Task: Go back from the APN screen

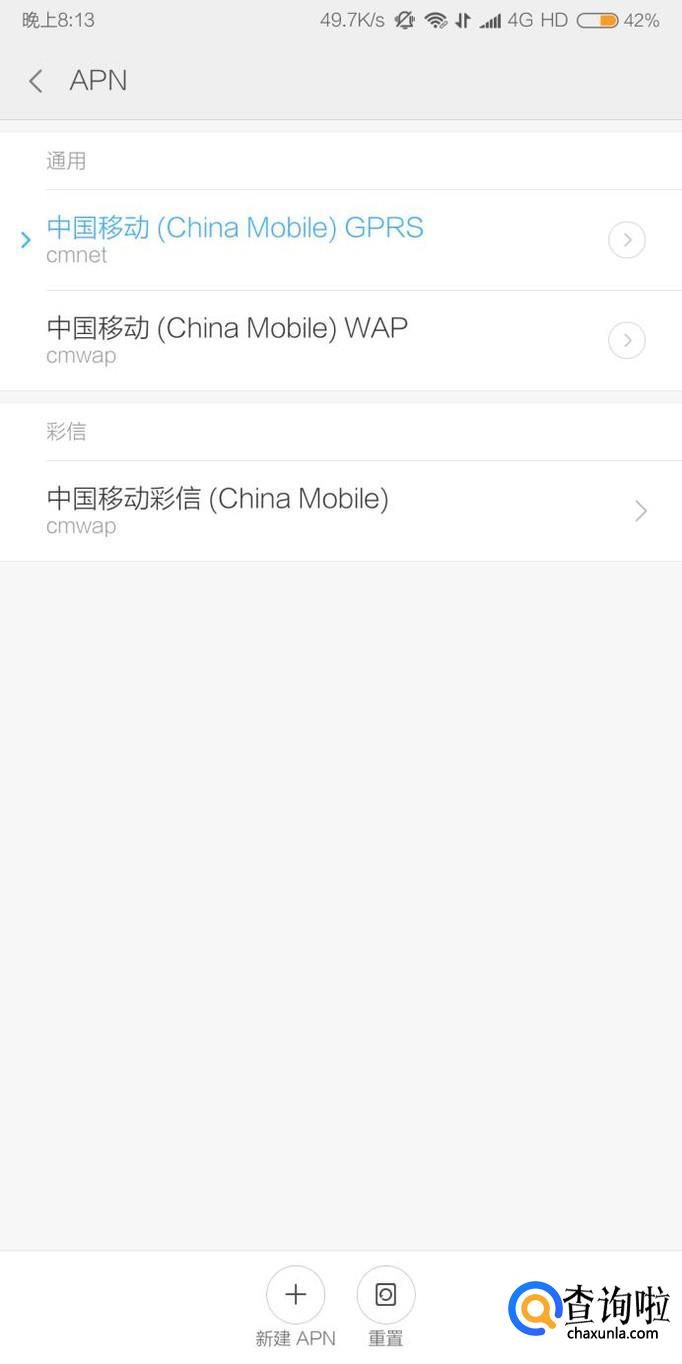Action: pyautogui.click(x=36, y=81)
